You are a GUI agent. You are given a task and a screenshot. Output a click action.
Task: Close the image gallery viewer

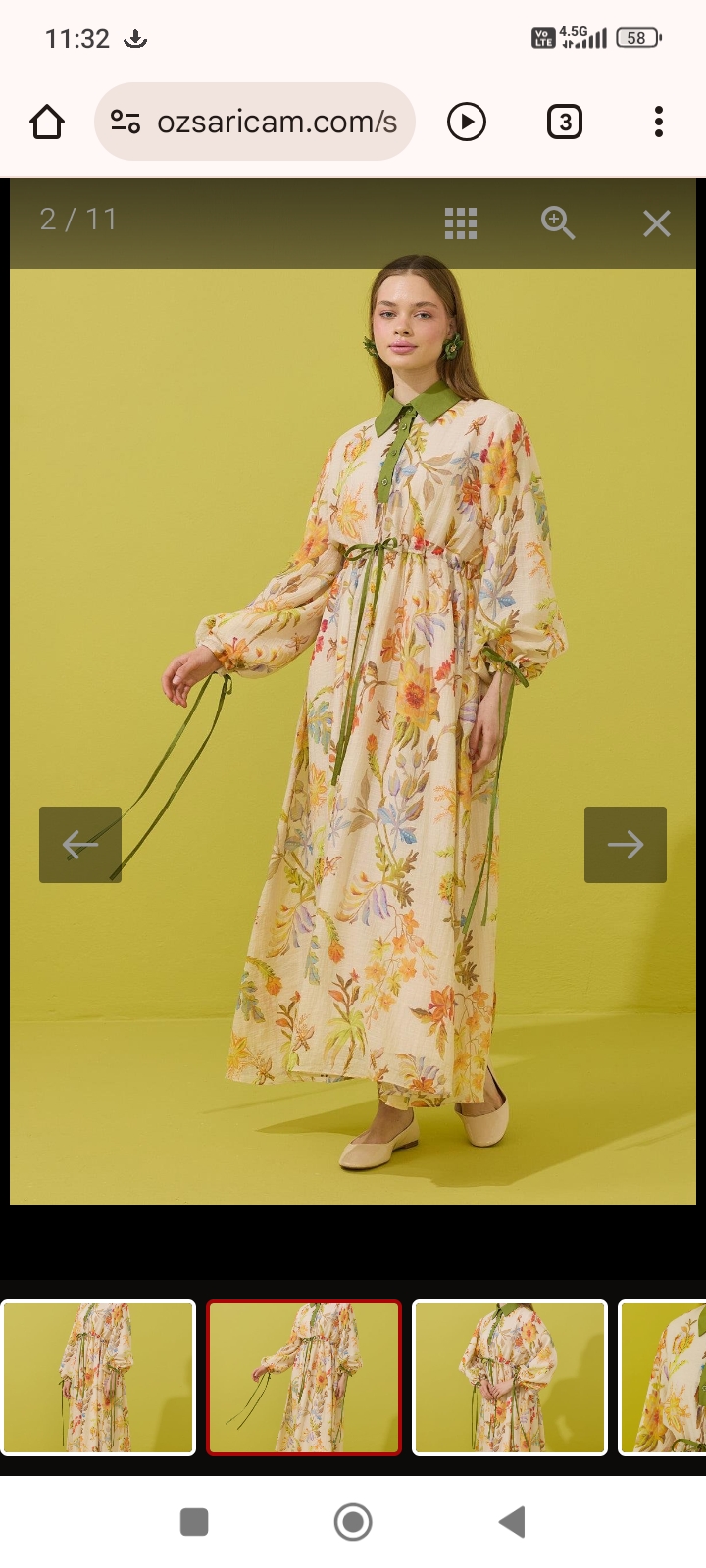(x=656, y=223)
